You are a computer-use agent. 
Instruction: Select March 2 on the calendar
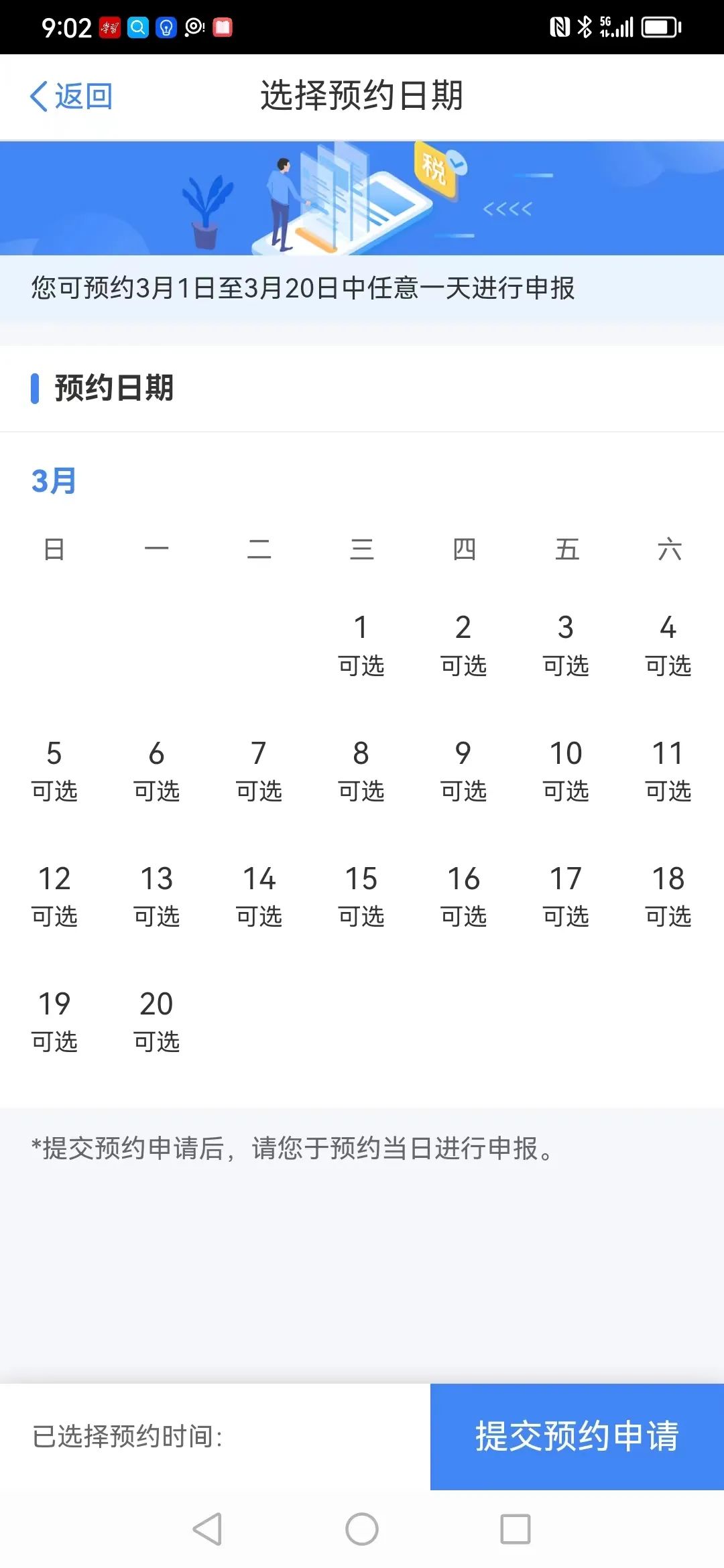[463, 645]
